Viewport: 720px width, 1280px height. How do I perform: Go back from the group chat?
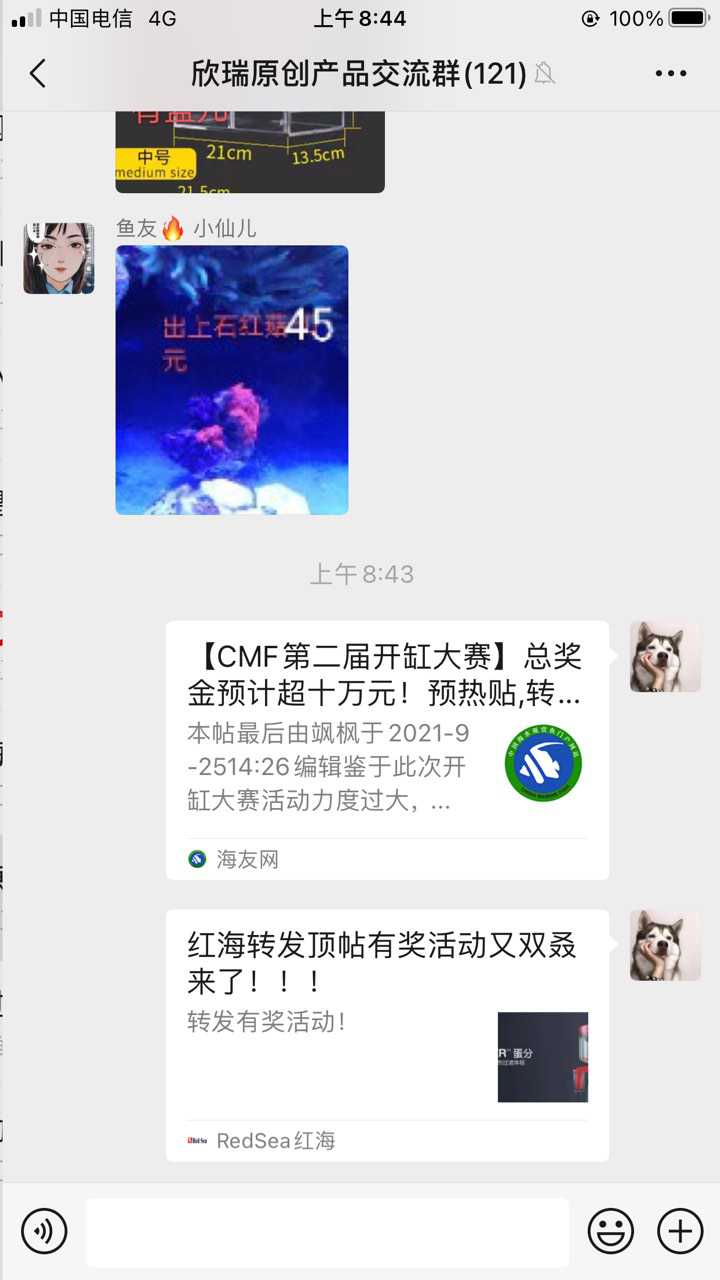pos(38,73)
